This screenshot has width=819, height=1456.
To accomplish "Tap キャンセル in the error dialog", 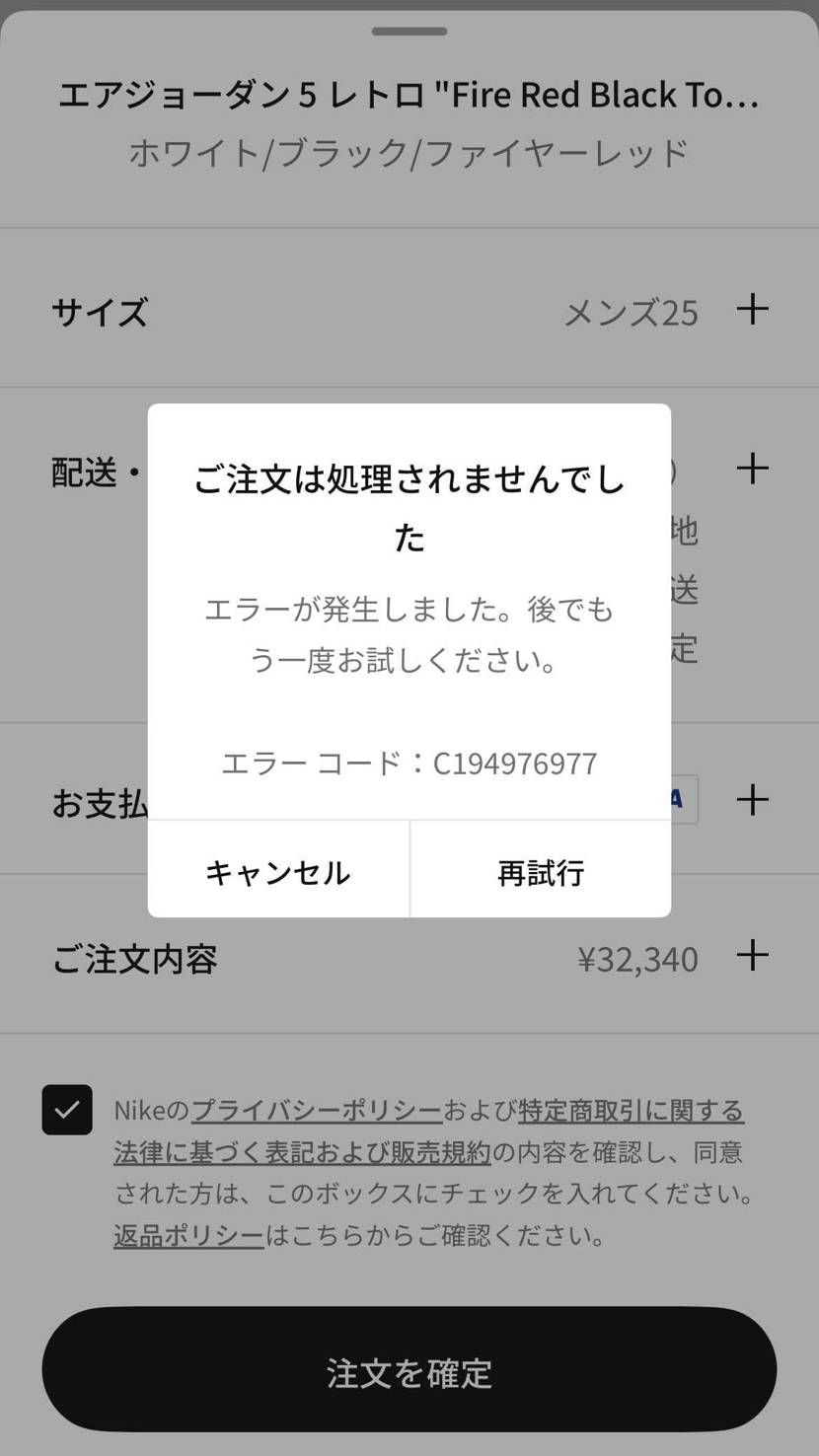I will click(277, 872).
